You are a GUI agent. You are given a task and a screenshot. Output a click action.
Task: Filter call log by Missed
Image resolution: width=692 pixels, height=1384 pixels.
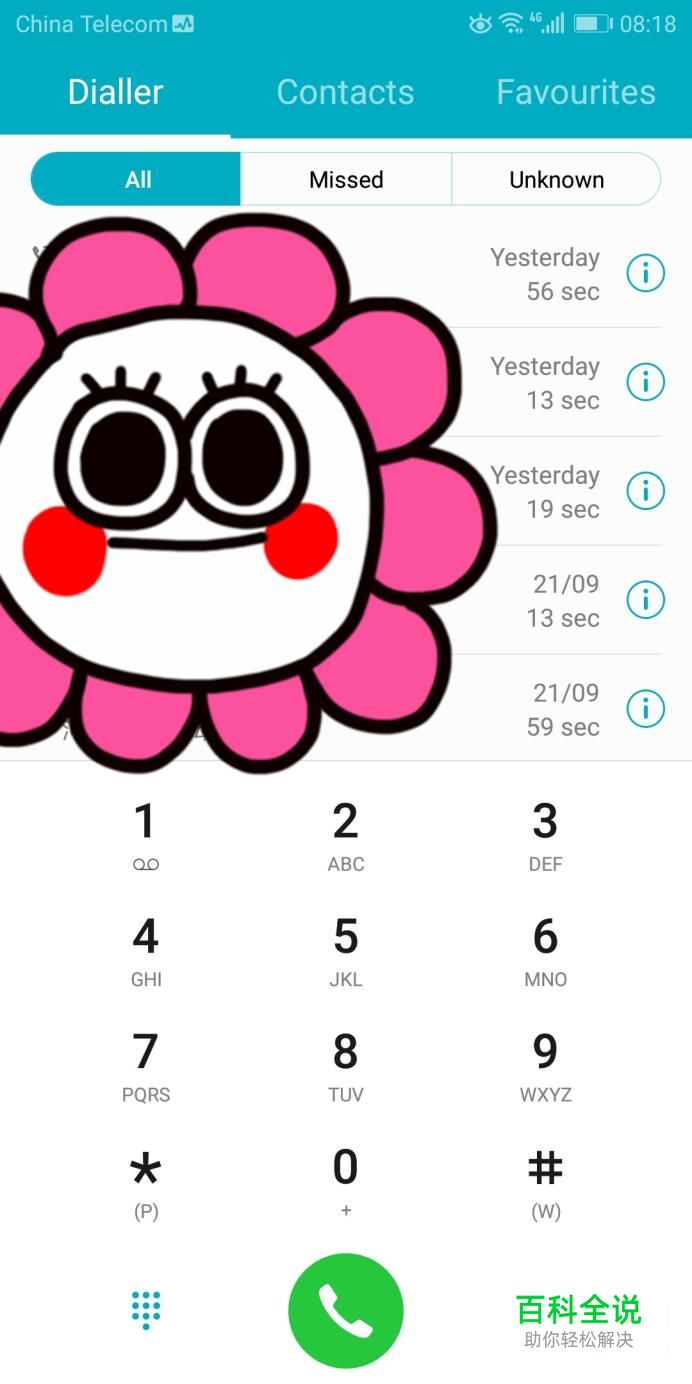[346, 180]
